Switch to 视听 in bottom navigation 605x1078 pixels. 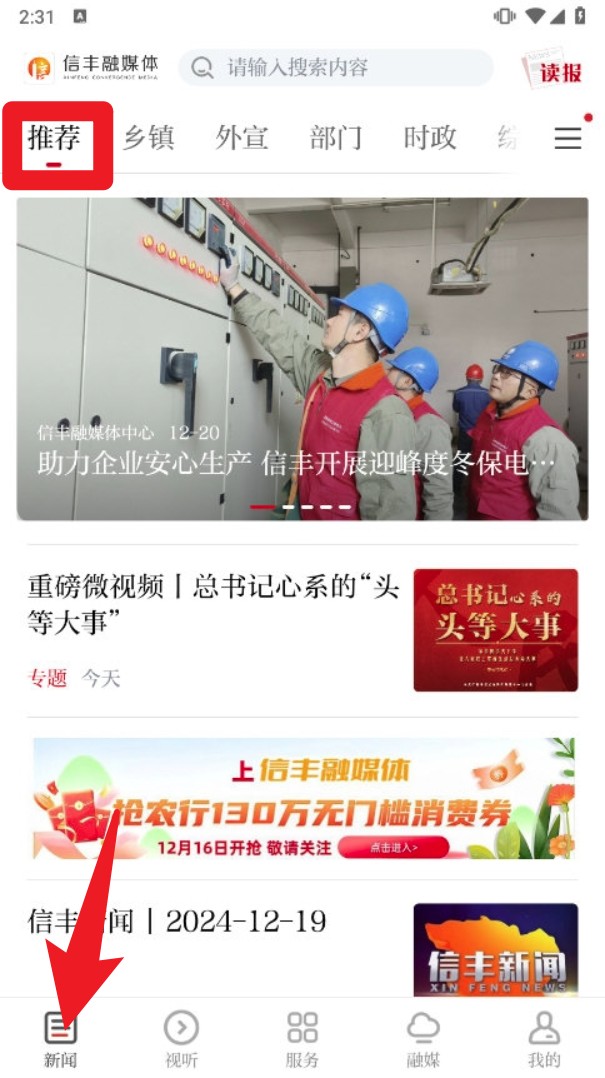coord(181,1038)
